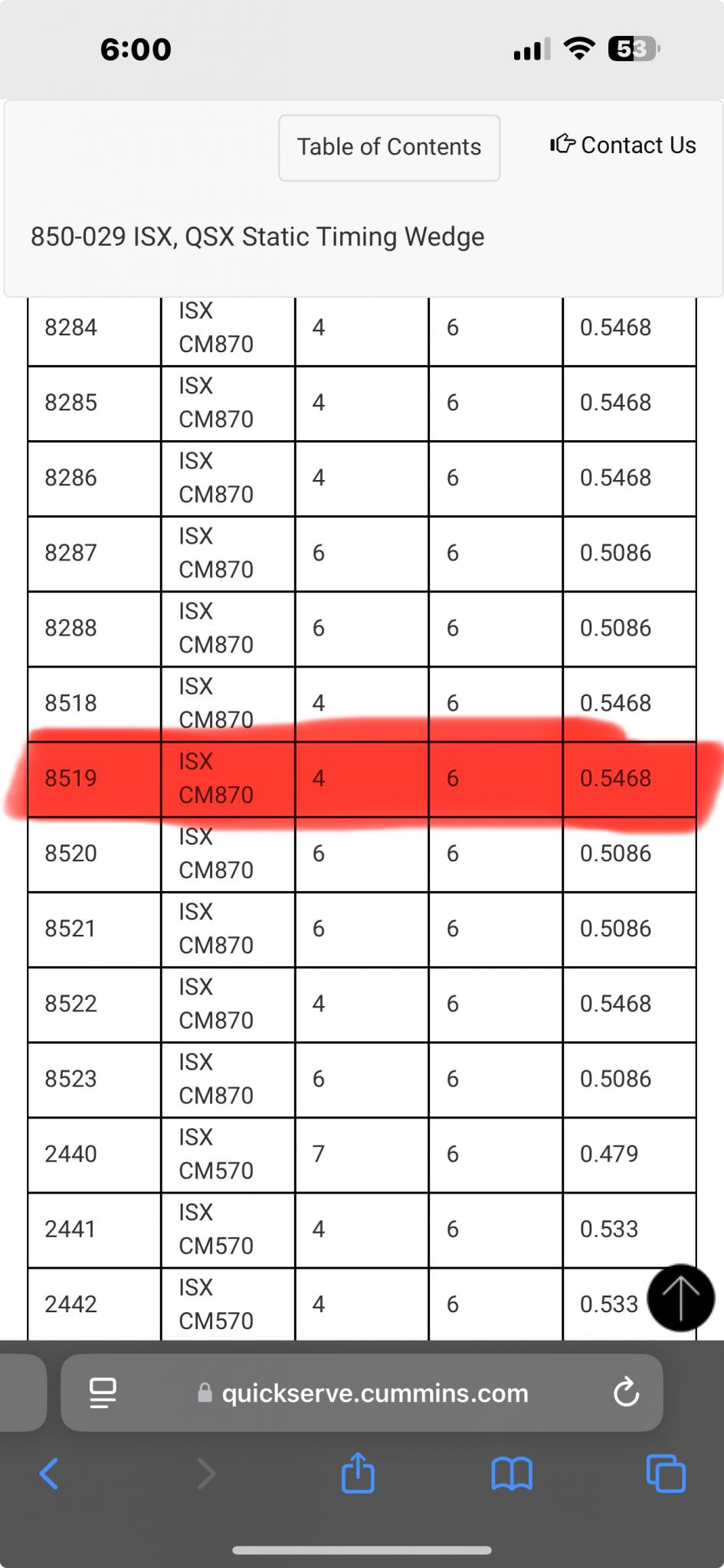Share this page from the Safari toolbar
Image resolution: width=724 pixels, height=1568 pixels.
click(358, 1472)
